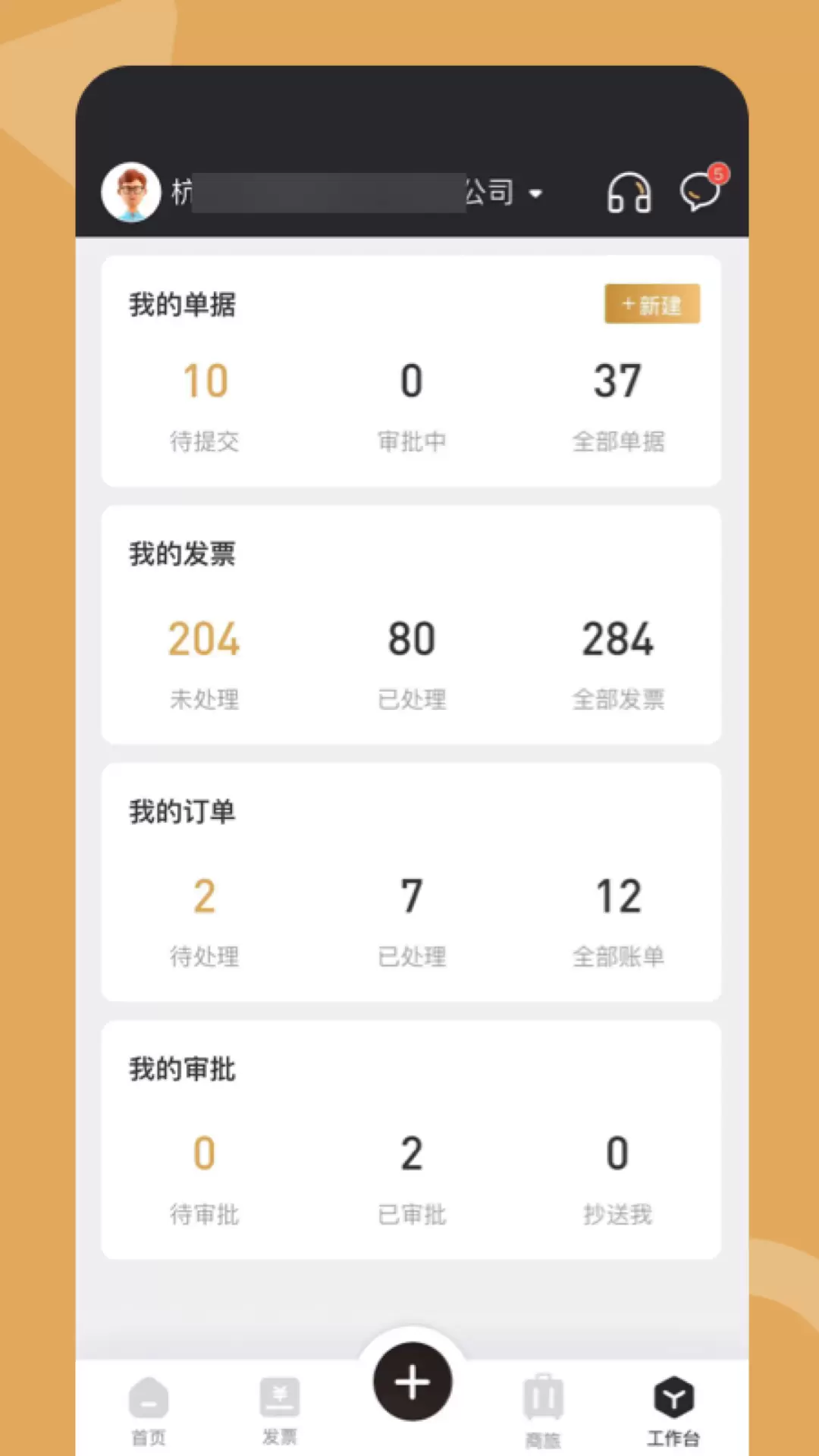Tap the profile avatar
819x1456 pixels.
pos(131,192)
